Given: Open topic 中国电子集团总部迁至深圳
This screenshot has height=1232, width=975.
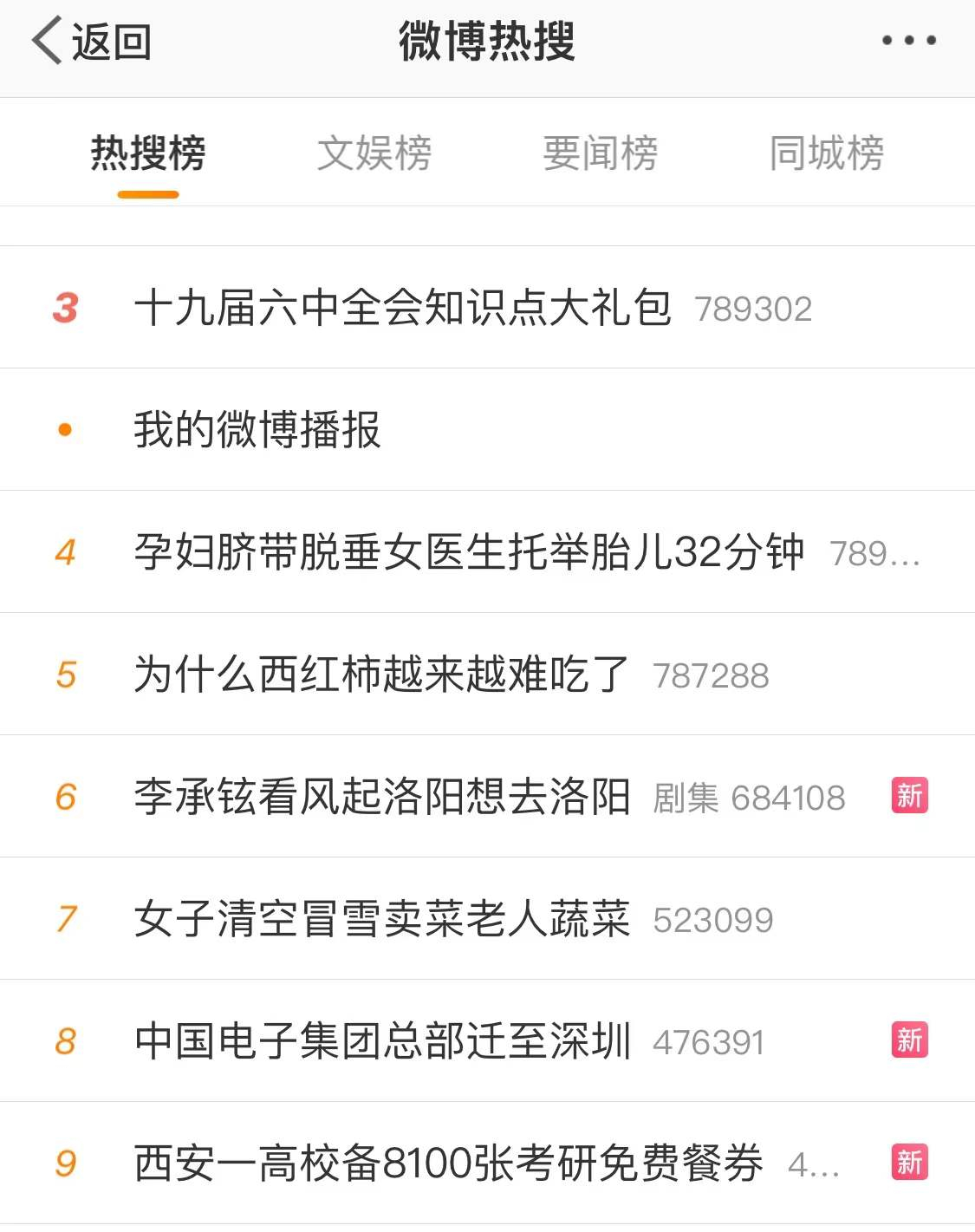Looking at the screenshot, I should tap(381, 1041).
